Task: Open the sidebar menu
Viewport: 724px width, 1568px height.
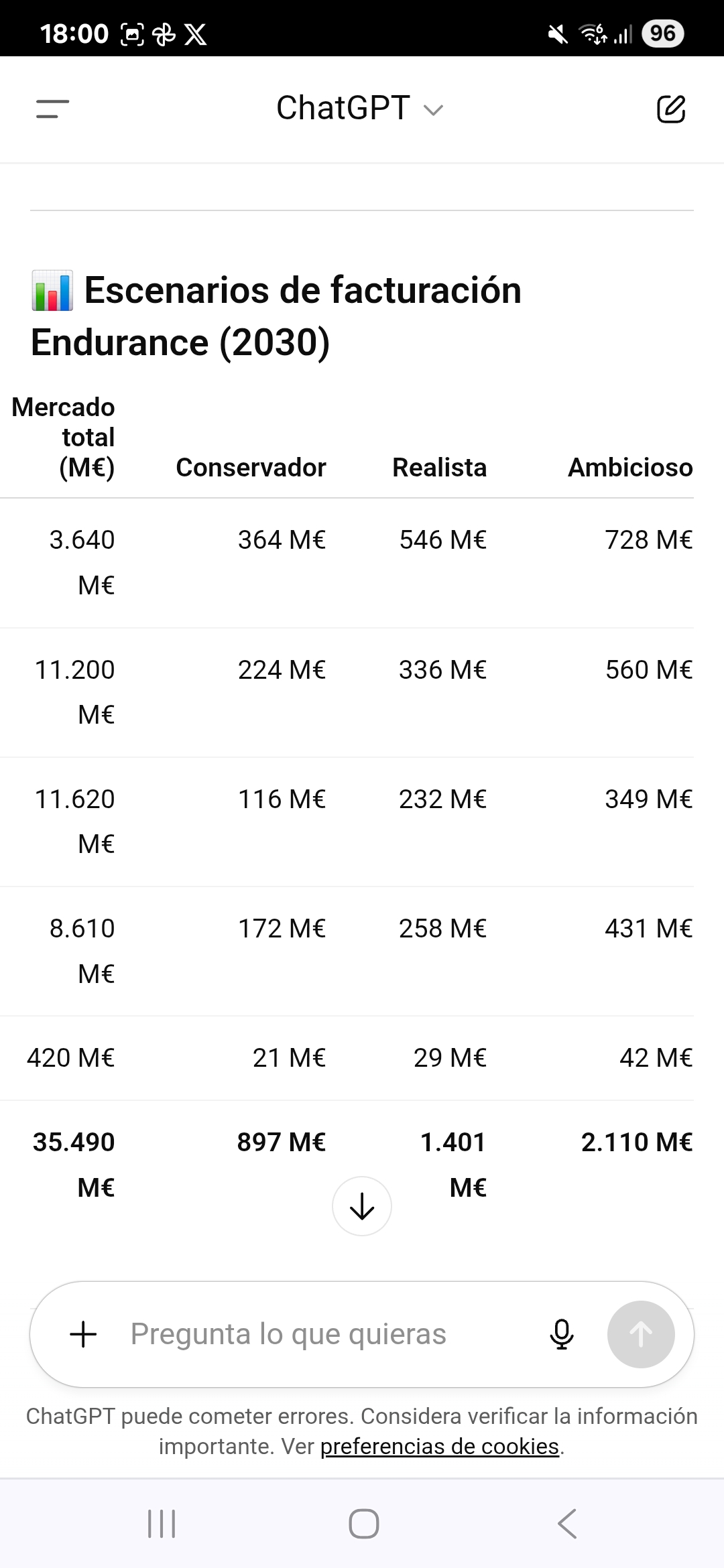Action: [x=52, y=109]
